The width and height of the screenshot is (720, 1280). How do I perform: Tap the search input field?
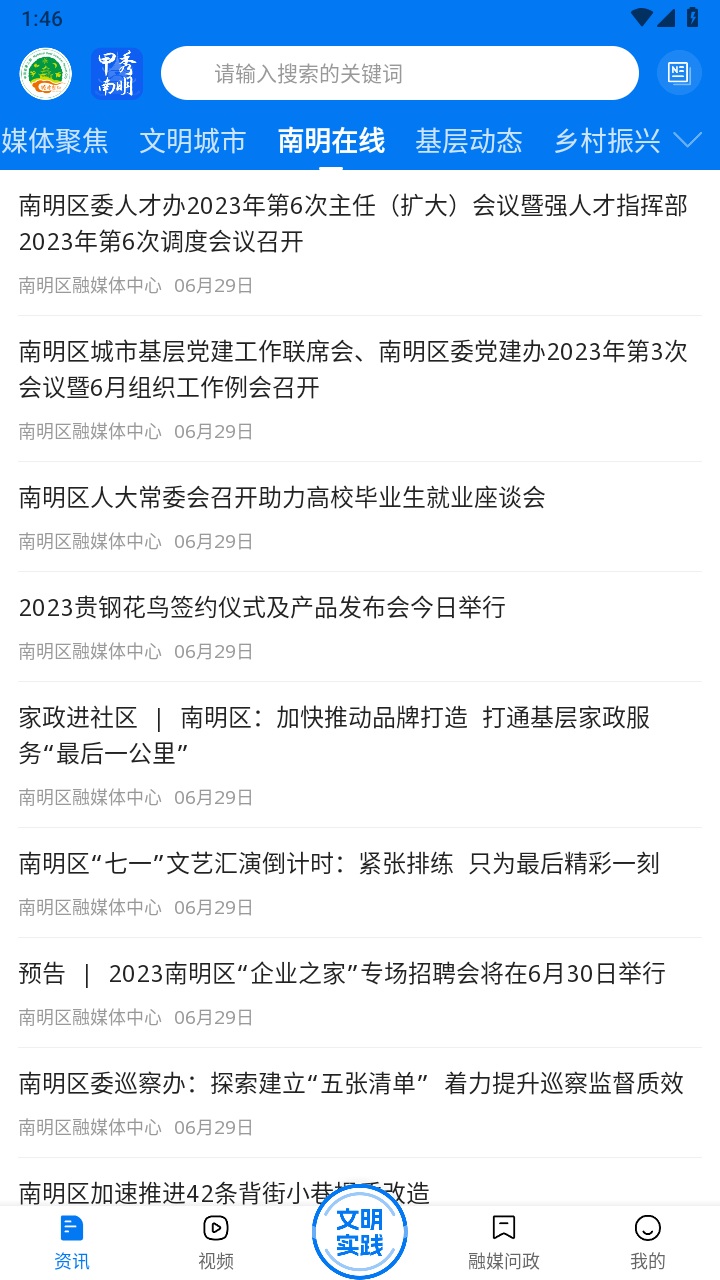pos(400,72)
